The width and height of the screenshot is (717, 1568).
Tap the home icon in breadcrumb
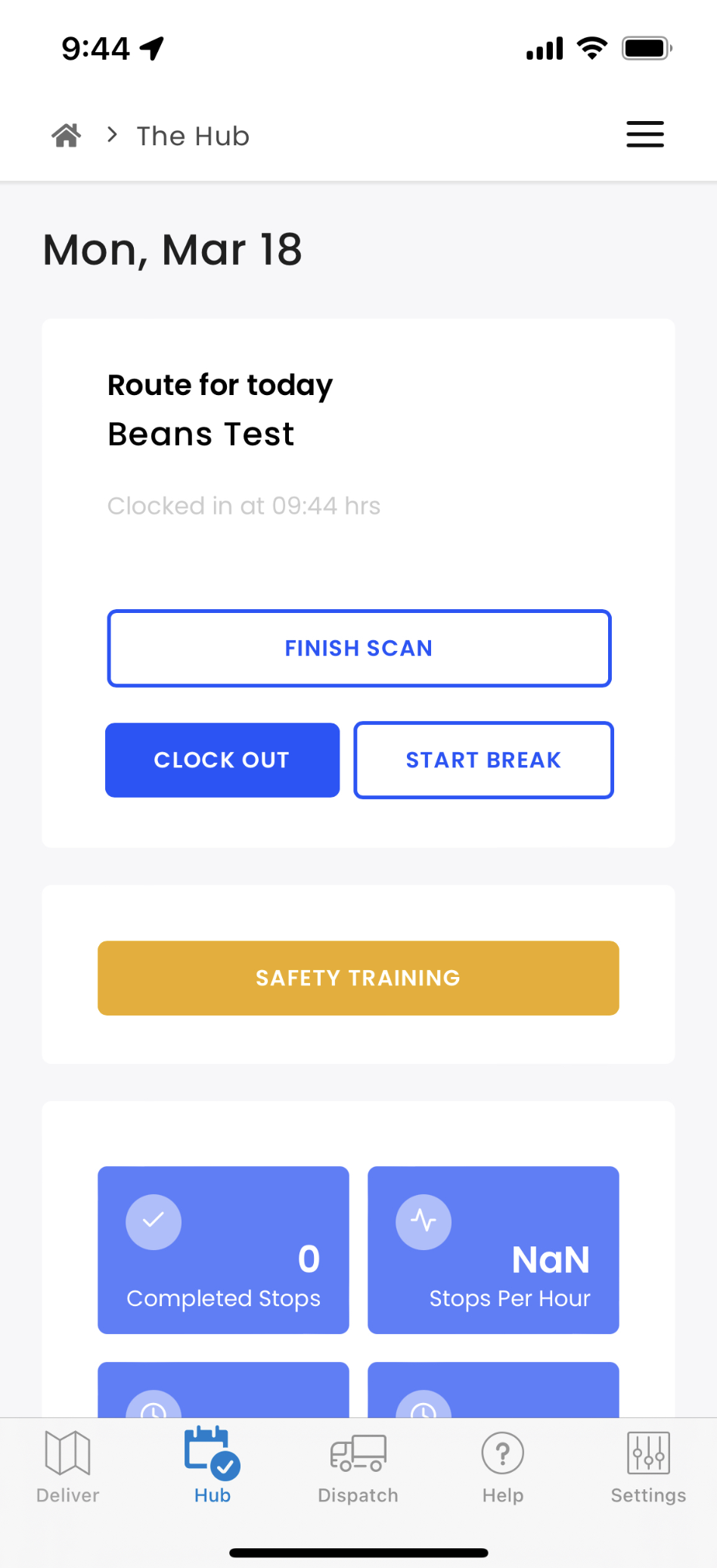point(66,135)
